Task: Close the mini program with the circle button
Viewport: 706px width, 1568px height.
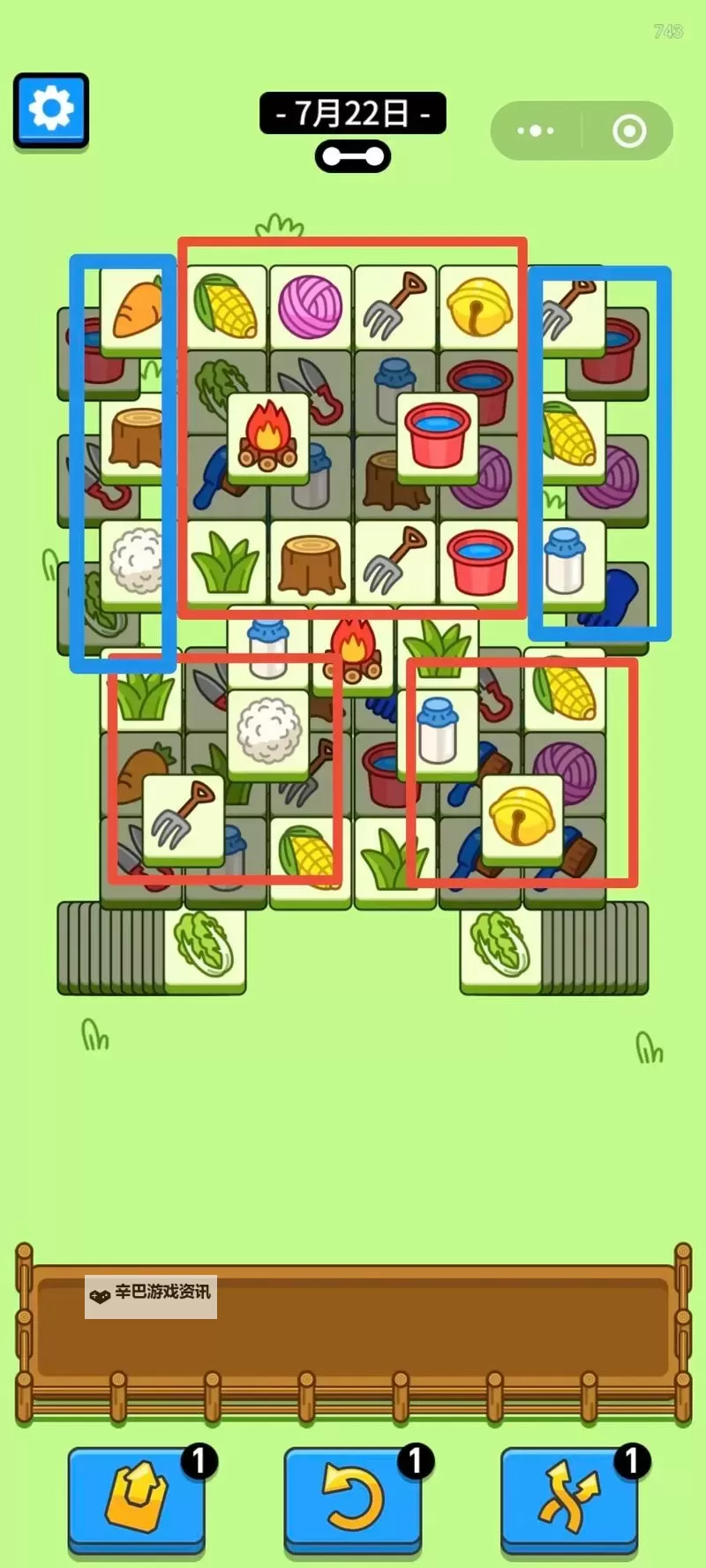Action: click(x=628, y=131)
